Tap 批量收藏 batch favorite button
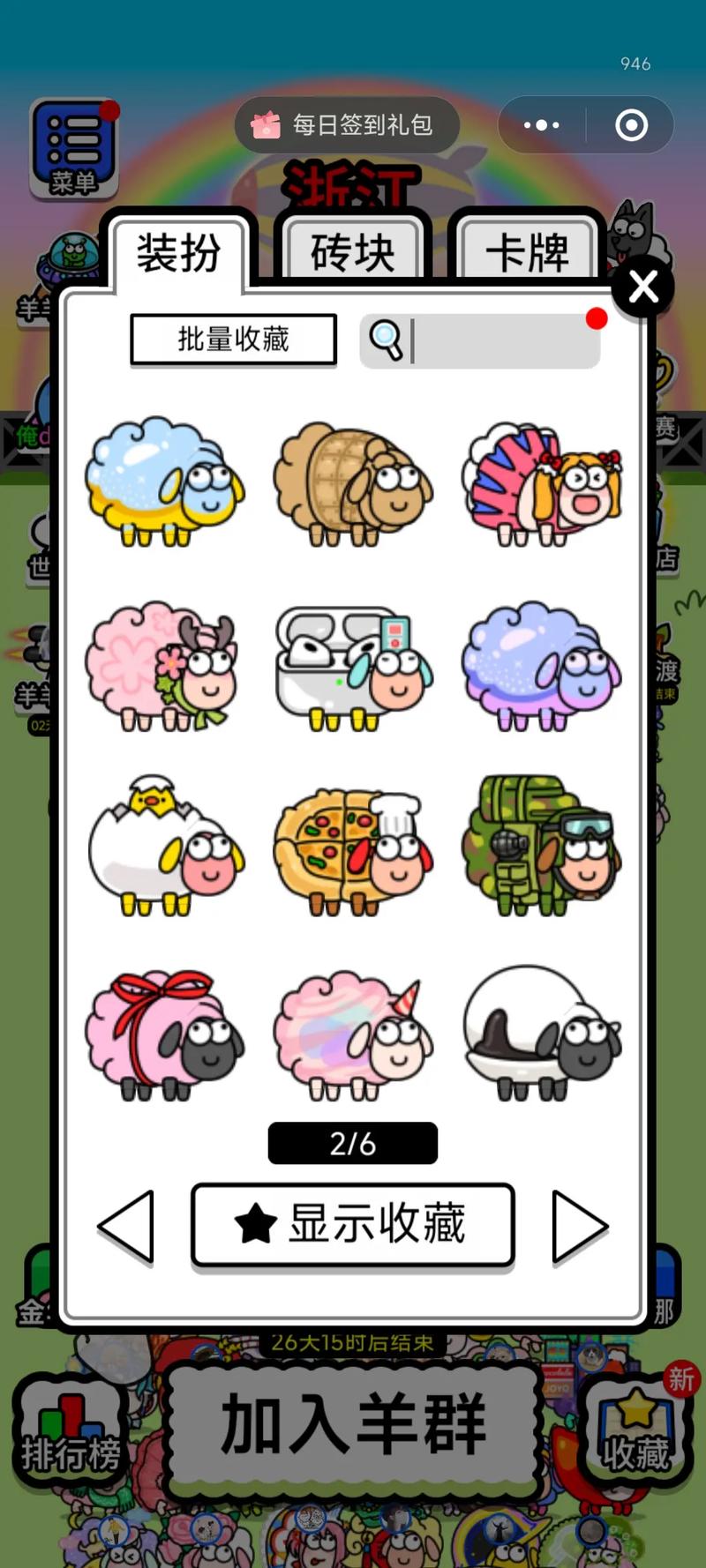This screenshot has height=1568, width=706. pyautogui.click(x=233, y=340)
